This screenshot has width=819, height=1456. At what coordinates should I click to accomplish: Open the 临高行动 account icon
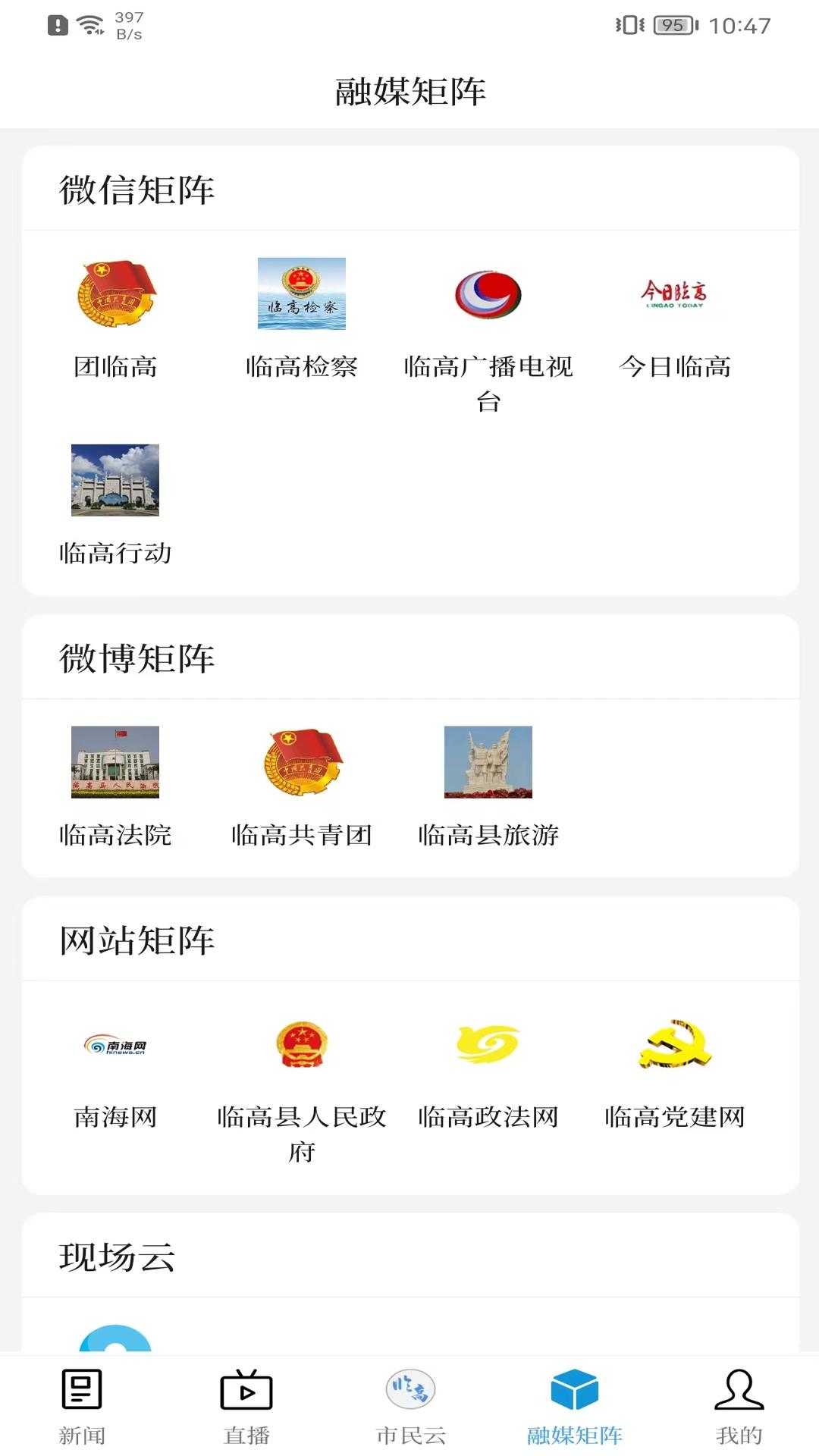115,482
